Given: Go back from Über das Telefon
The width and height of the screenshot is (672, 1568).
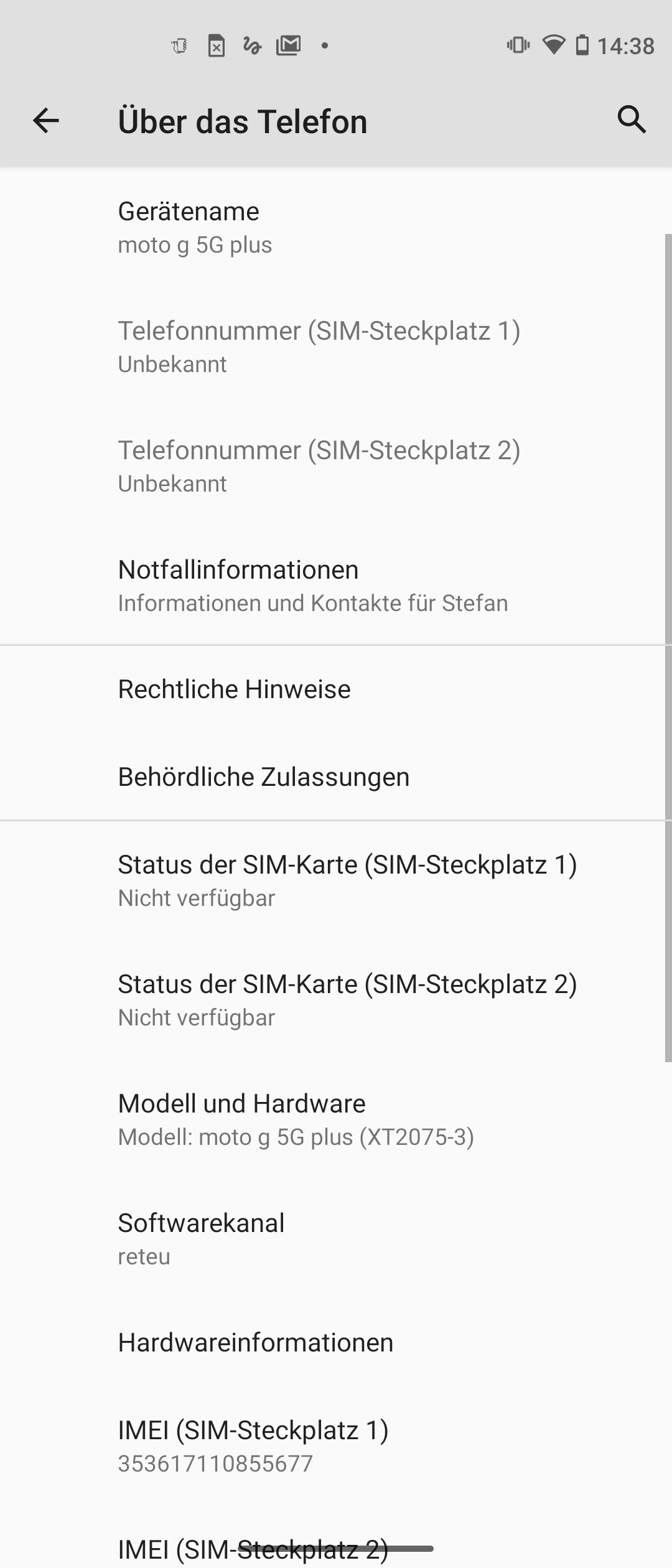Looking at the screenshot, I should click(45, 121).
